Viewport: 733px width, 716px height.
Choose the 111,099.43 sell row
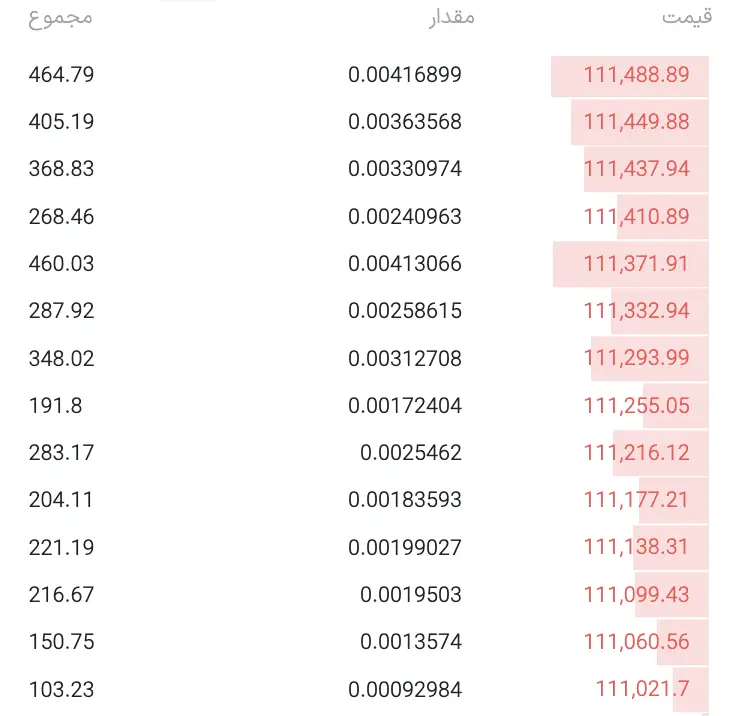(x=636, y=595)
